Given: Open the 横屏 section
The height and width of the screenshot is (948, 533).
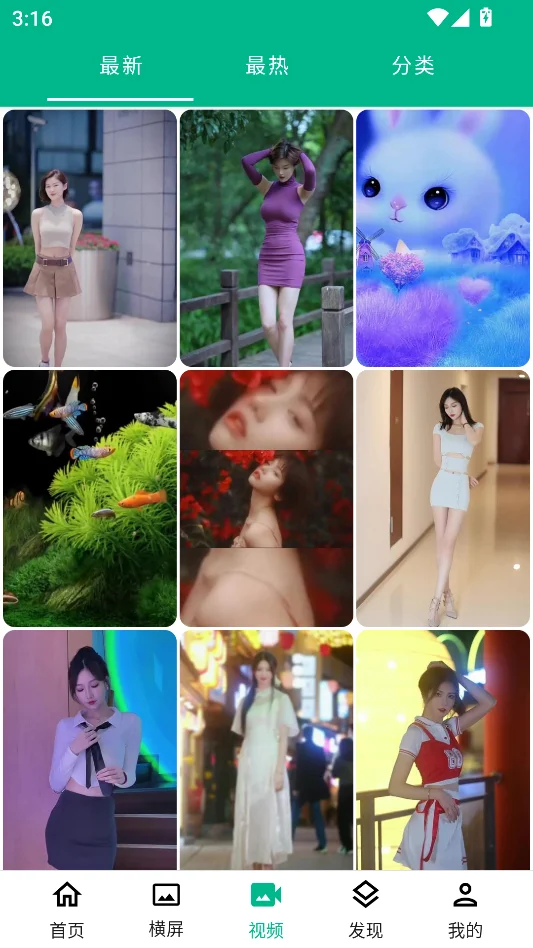Looking at the screenshot, I should coord(166,909).
